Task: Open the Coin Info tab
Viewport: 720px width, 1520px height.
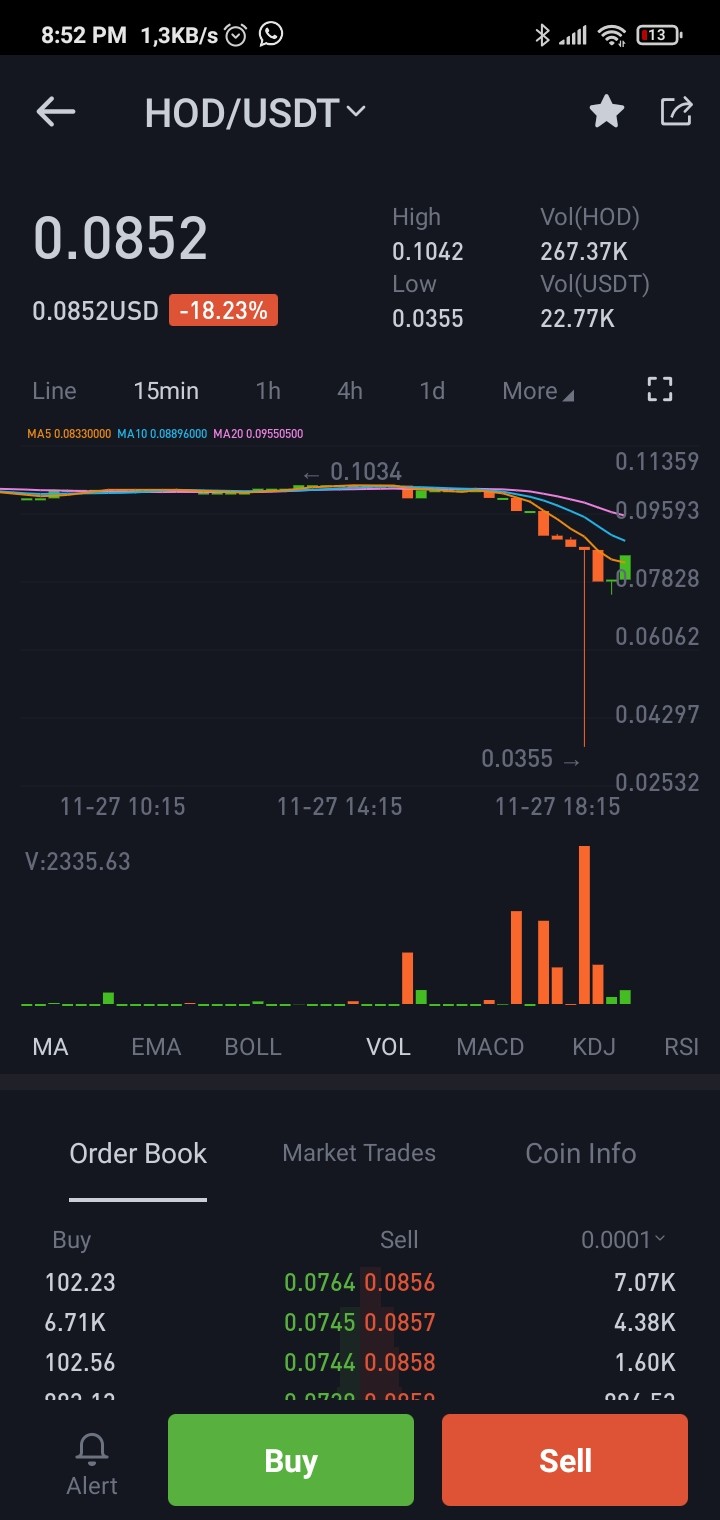Action: coord(581,1153)
